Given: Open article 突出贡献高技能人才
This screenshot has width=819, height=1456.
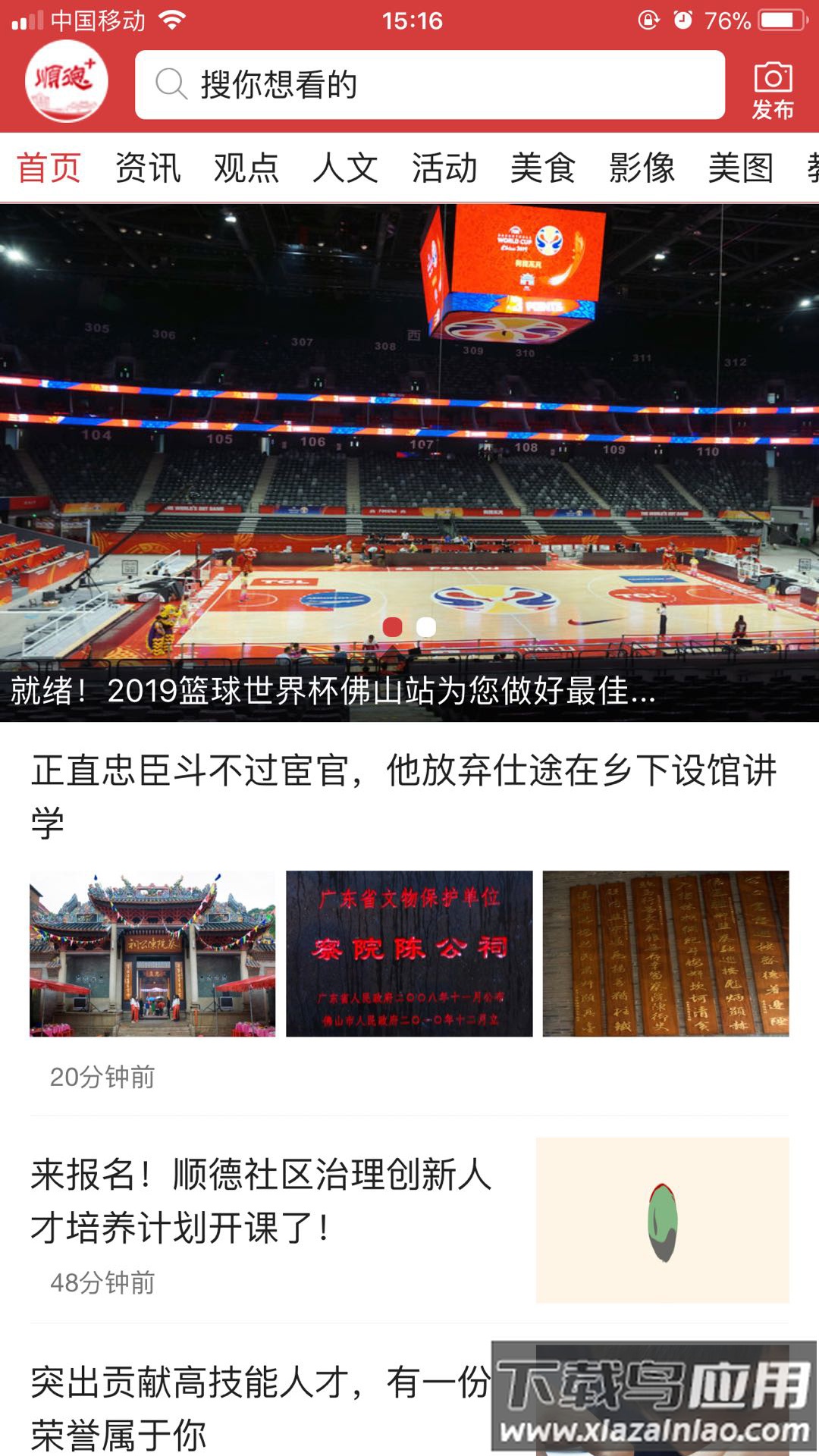Looking at the screenshot, I should click(258, 1407).
